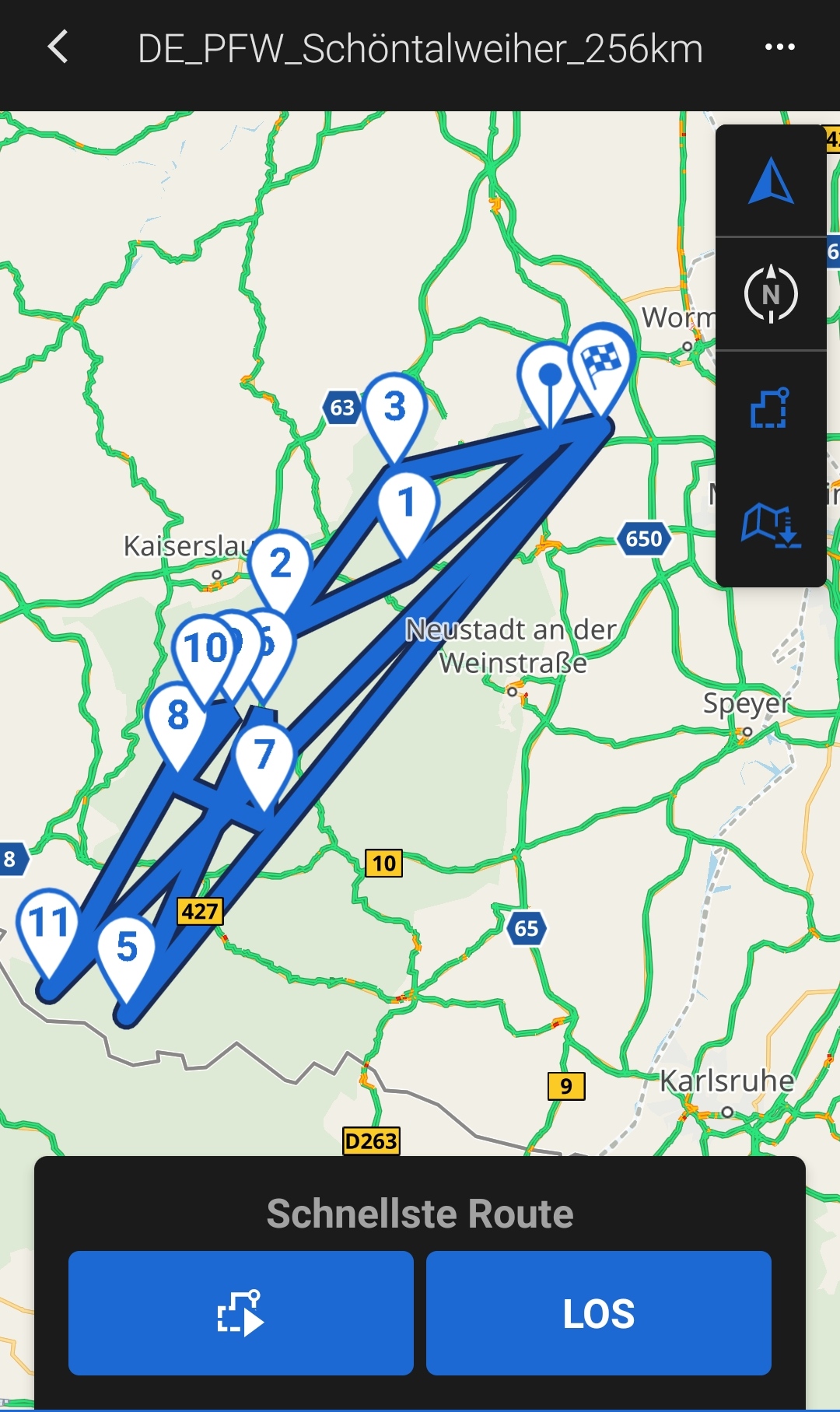Viewport: 840px width, 1412px height.
Task: Start navigation with LOS button
Action: [x=598, y=1312]
